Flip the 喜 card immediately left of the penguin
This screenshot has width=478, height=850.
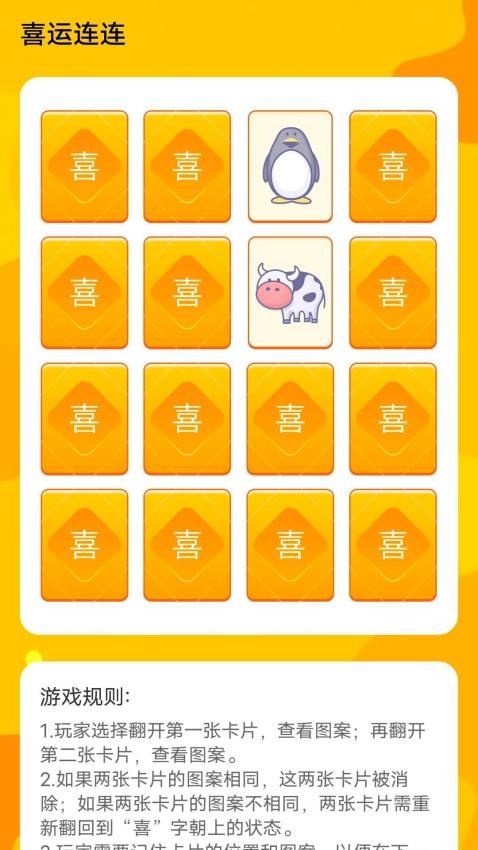point(187,166)
